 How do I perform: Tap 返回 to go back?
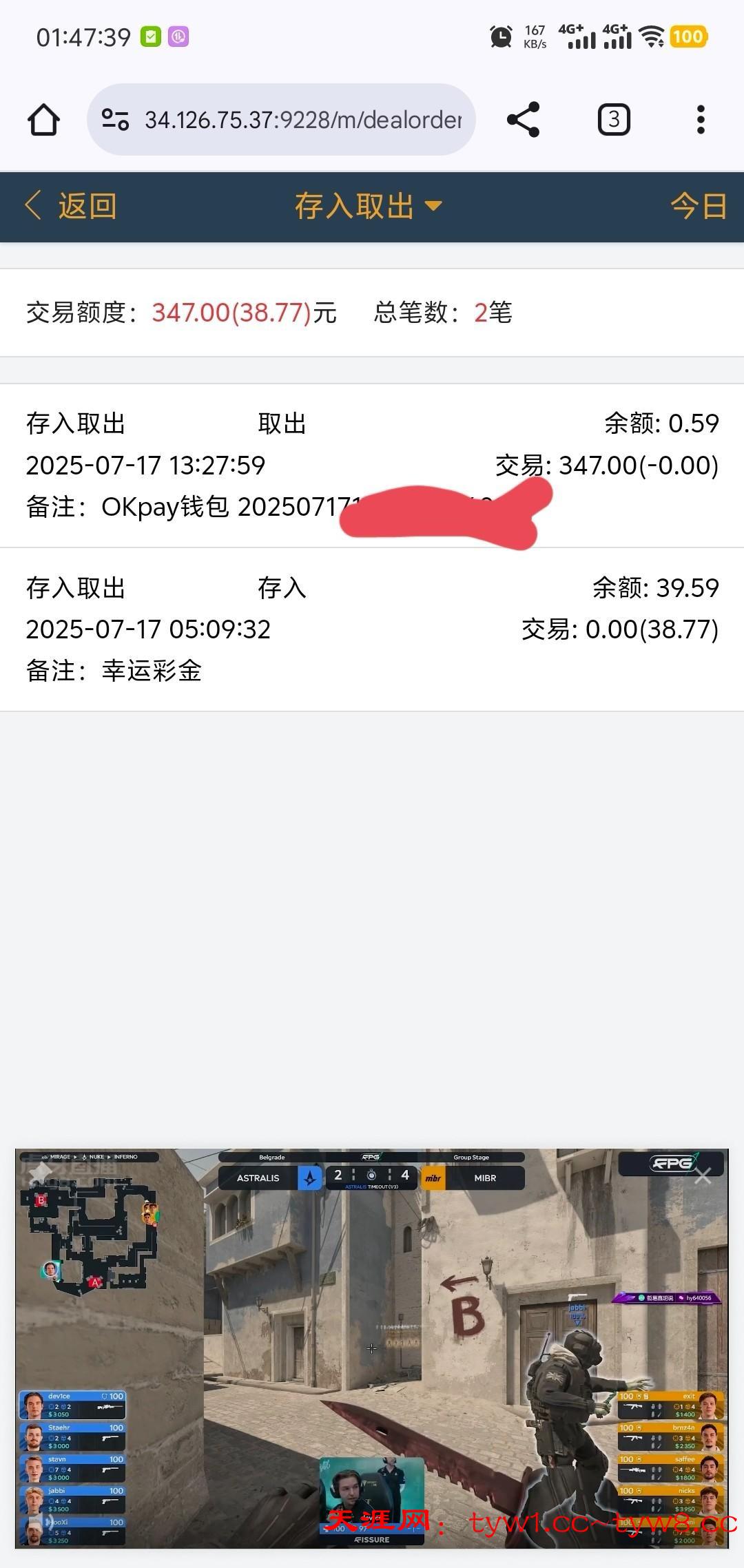point(71,206)
